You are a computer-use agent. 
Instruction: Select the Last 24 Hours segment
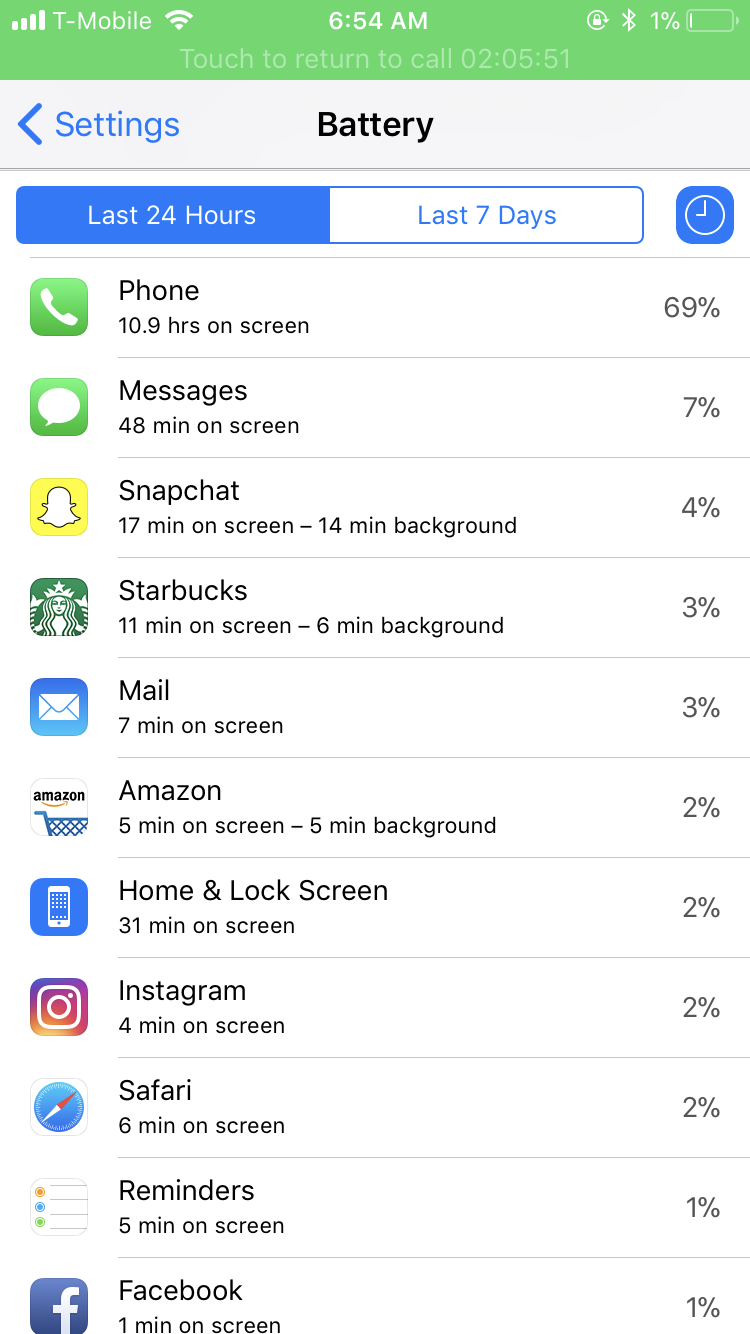tap(172, 215)
